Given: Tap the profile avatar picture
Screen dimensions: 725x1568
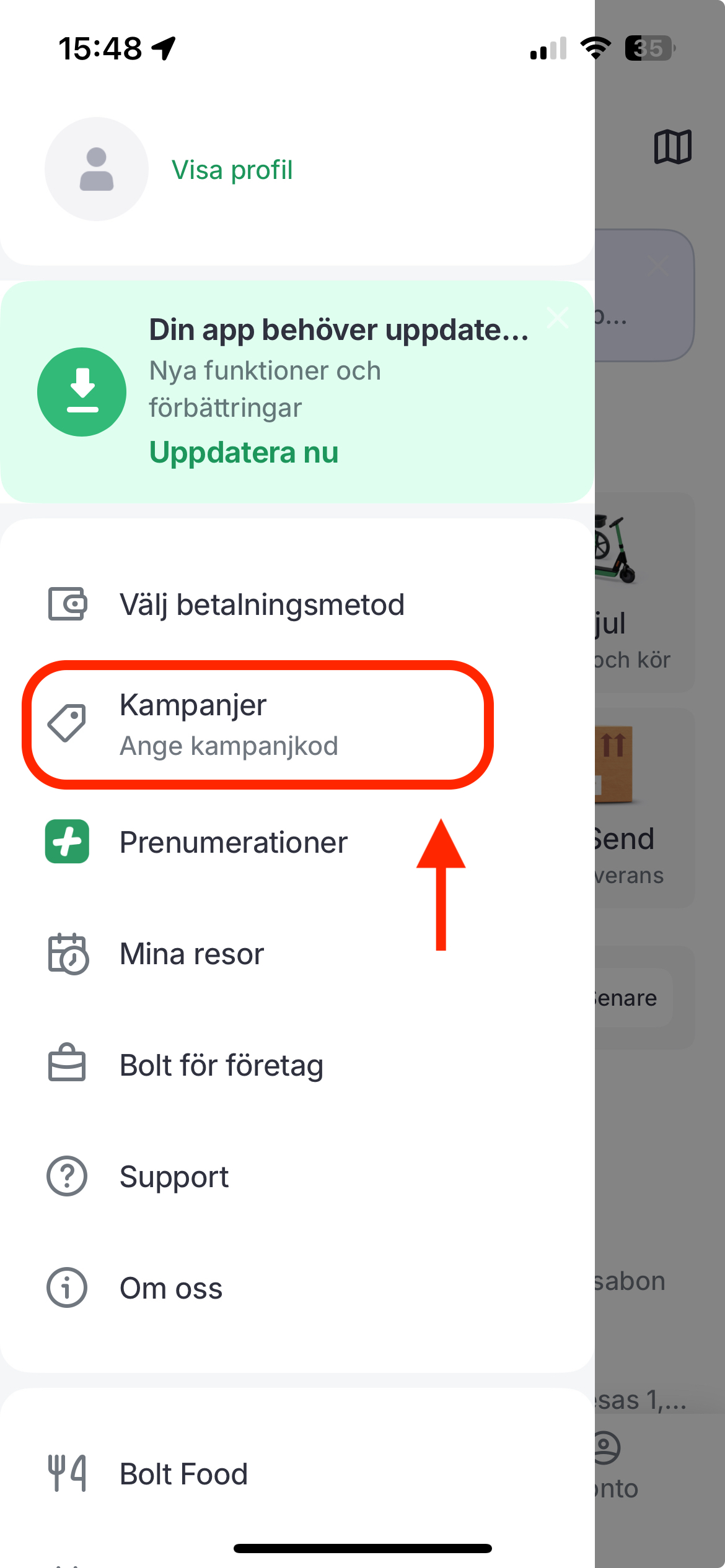Looking at the screenshot, I should [x=97, y=169].
